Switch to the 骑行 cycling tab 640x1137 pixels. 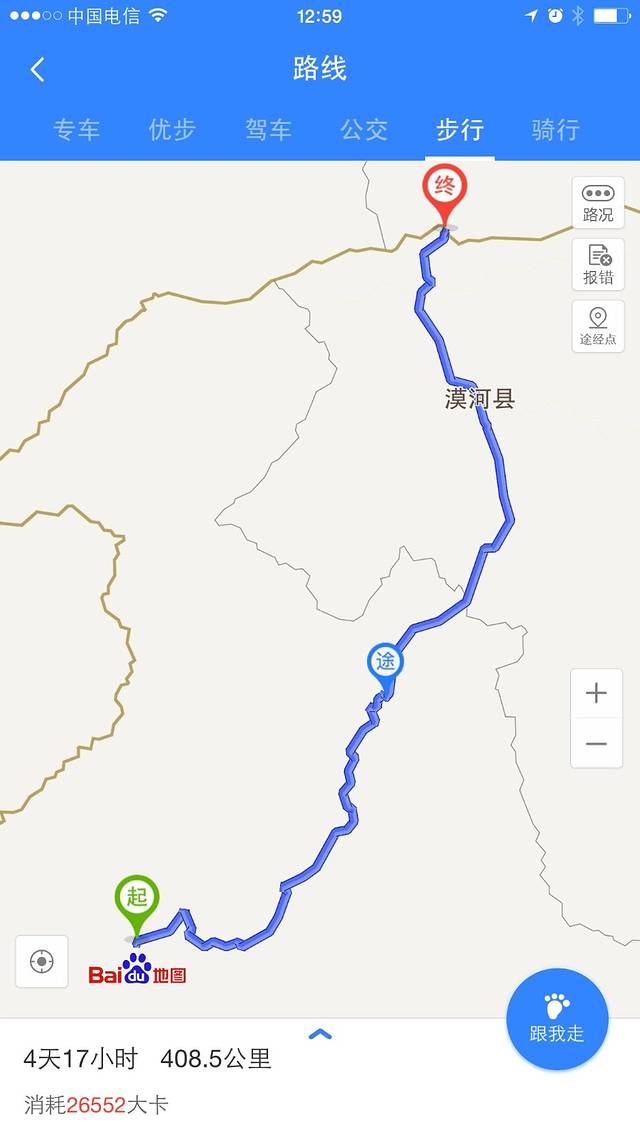point(556,129)
